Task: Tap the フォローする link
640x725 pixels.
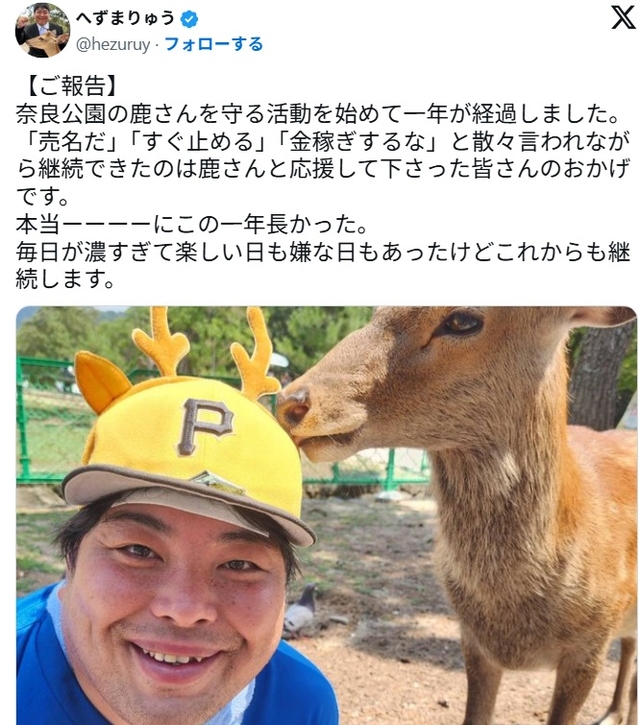Action: [213, 44]
